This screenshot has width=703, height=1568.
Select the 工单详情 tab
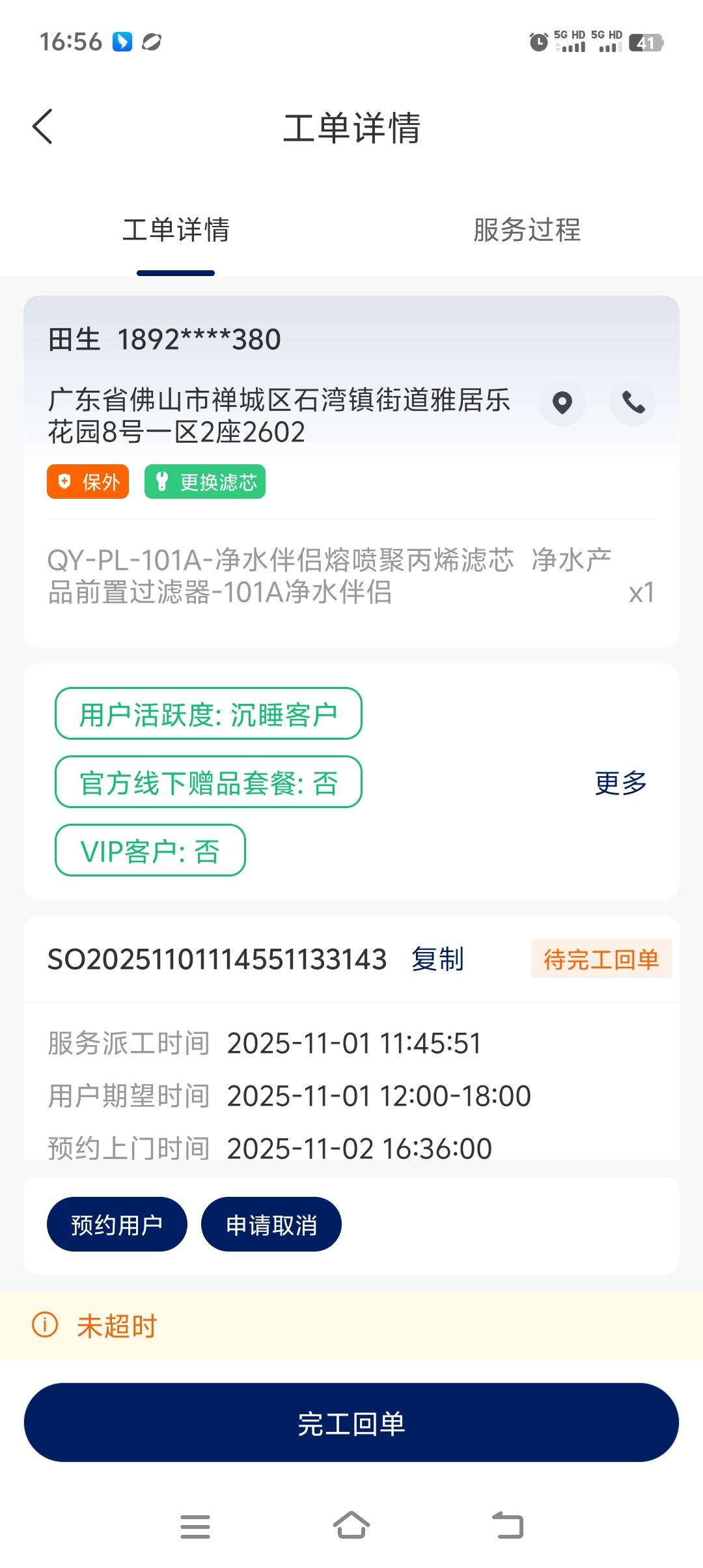[176, 230]
